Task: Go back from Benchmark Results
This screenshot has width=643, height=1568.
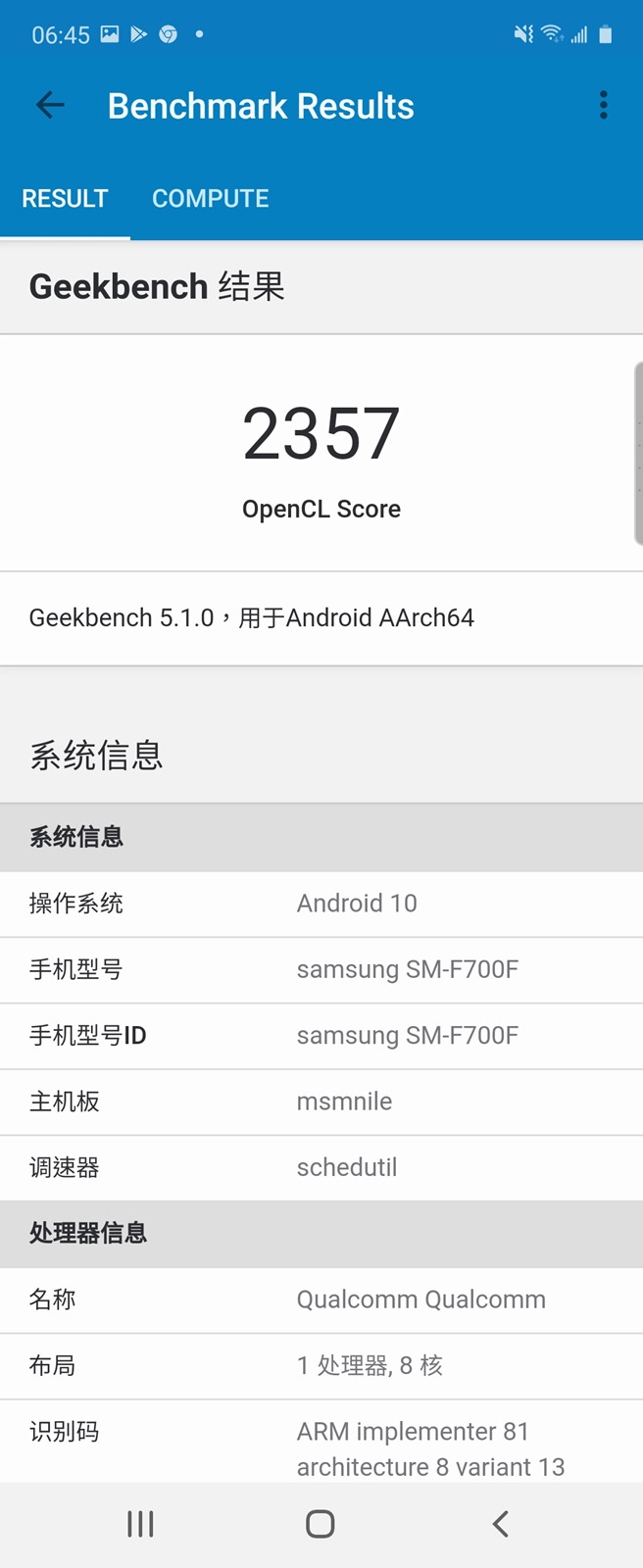Action: [50, 106]
